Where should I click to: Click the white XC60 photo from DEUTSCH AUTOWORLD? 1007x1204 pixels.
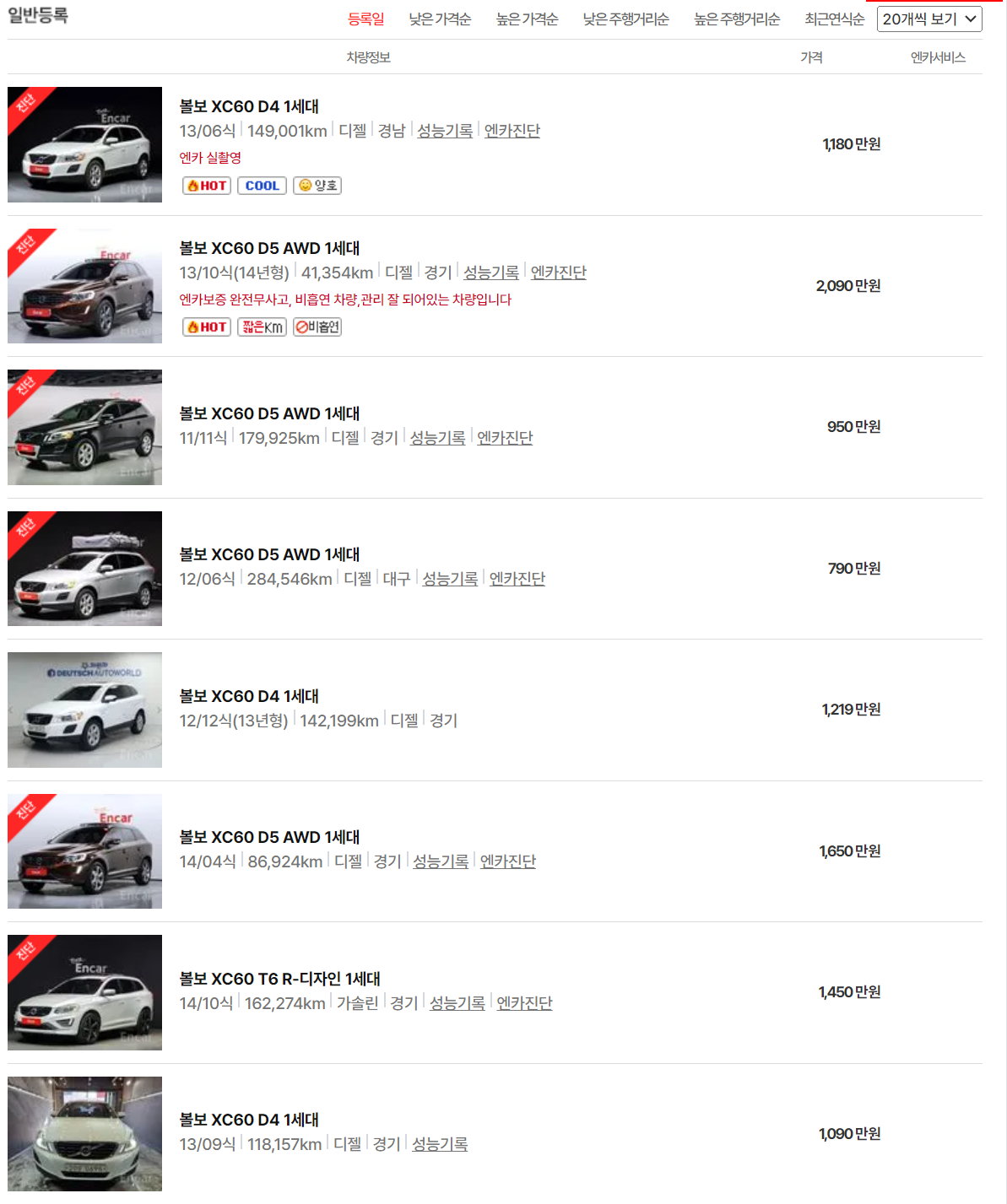click(84, 710)
